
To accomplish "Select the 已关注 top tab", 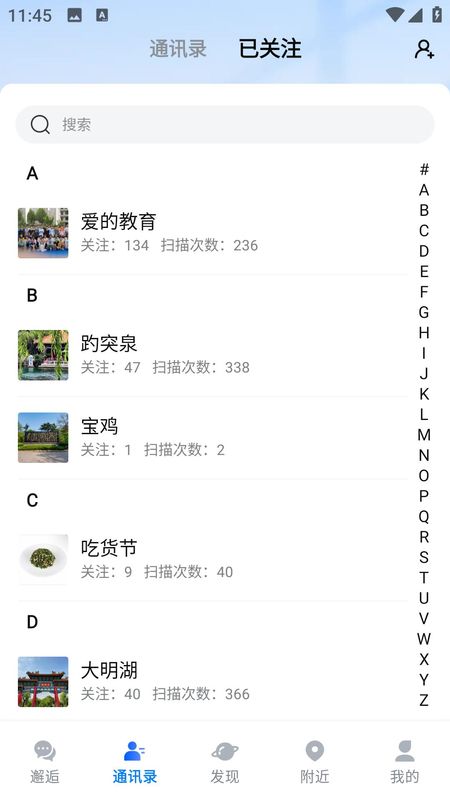I will click(x=270, y=49).
